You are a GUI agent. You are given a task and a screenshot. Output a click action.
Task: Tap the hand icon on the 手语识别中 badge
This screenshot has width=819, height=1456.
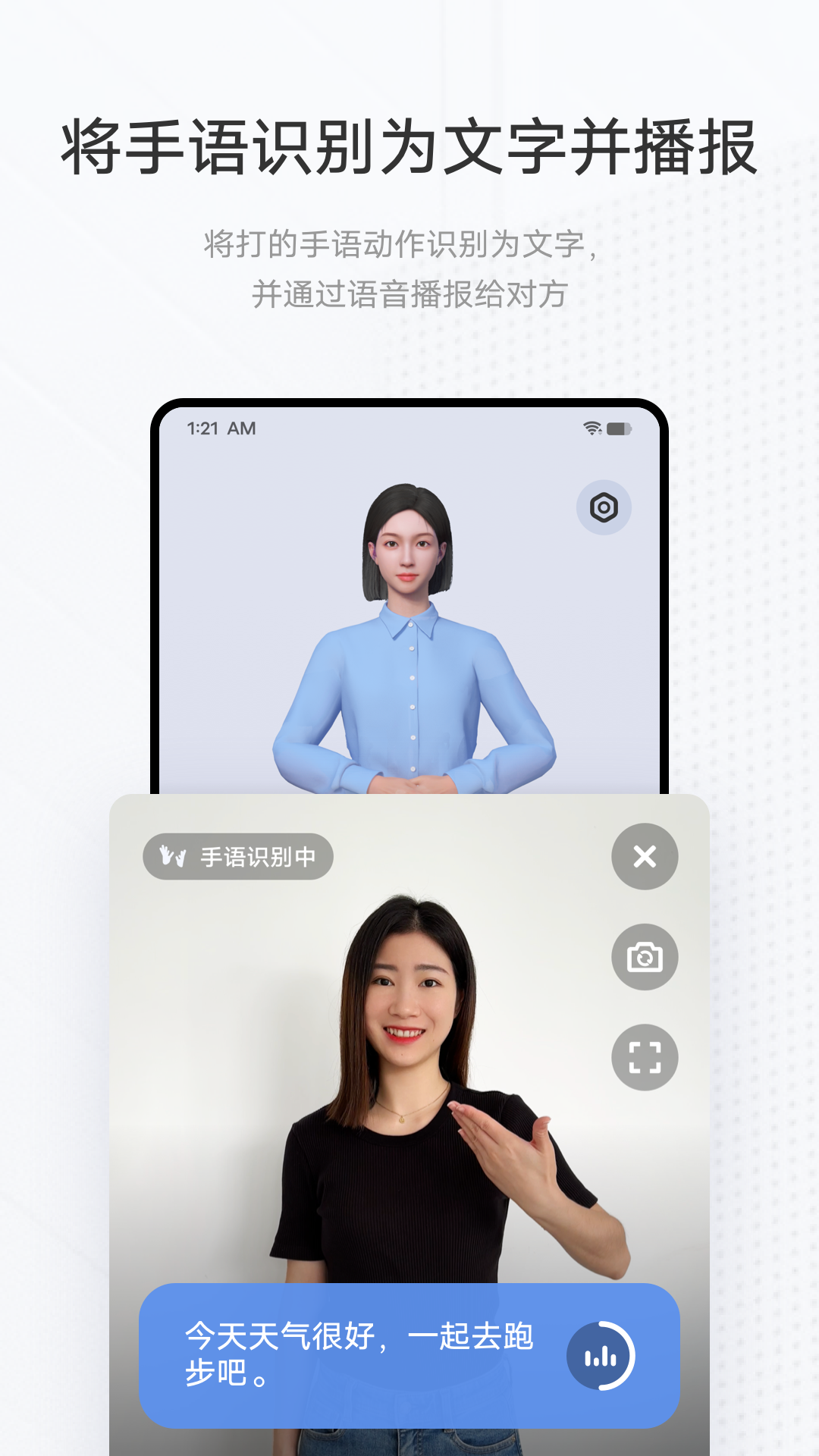173,856
